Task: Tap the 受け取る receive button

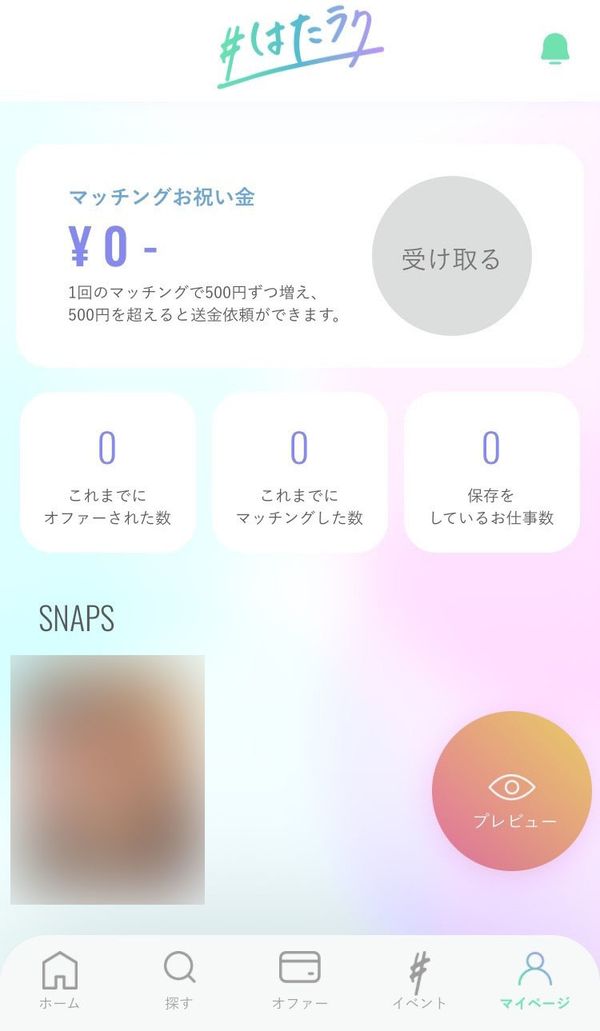Action: (x=451, y=256)
